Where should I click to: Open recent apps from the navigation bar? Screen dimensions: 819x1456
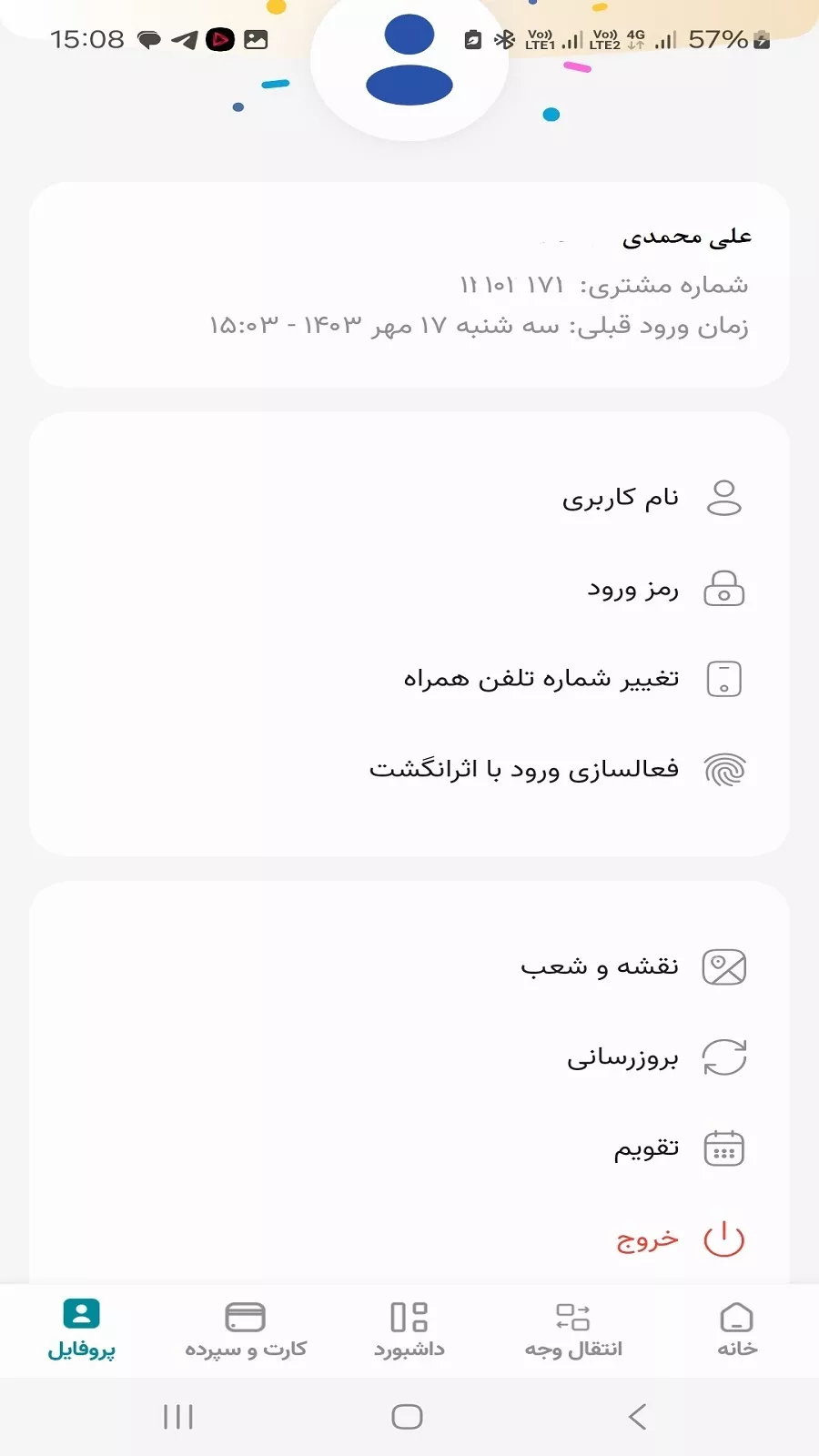pos(178,1416)
